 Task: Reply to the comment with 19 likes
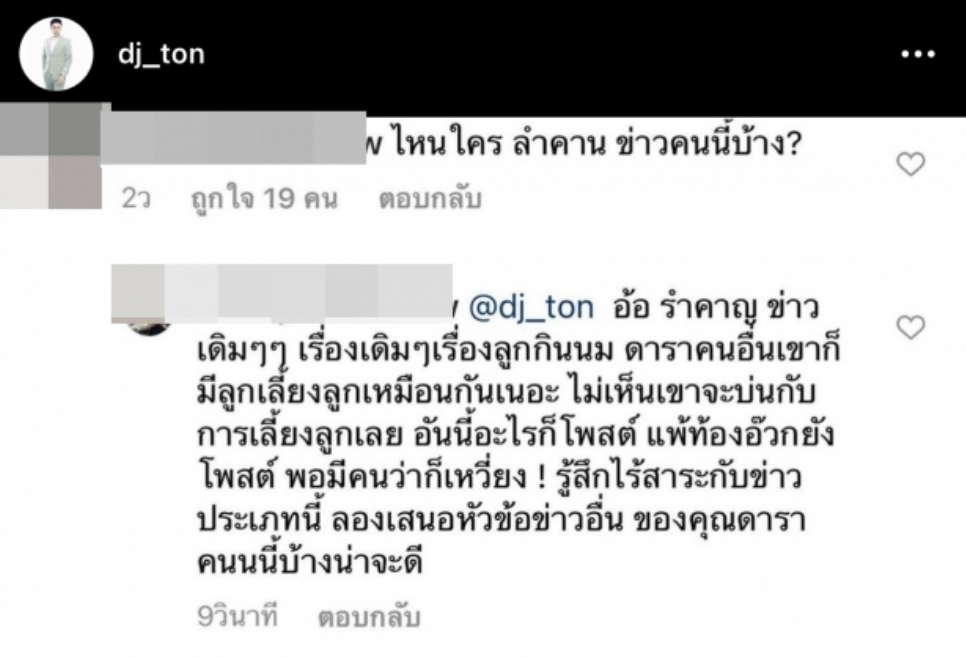point(429,199)
